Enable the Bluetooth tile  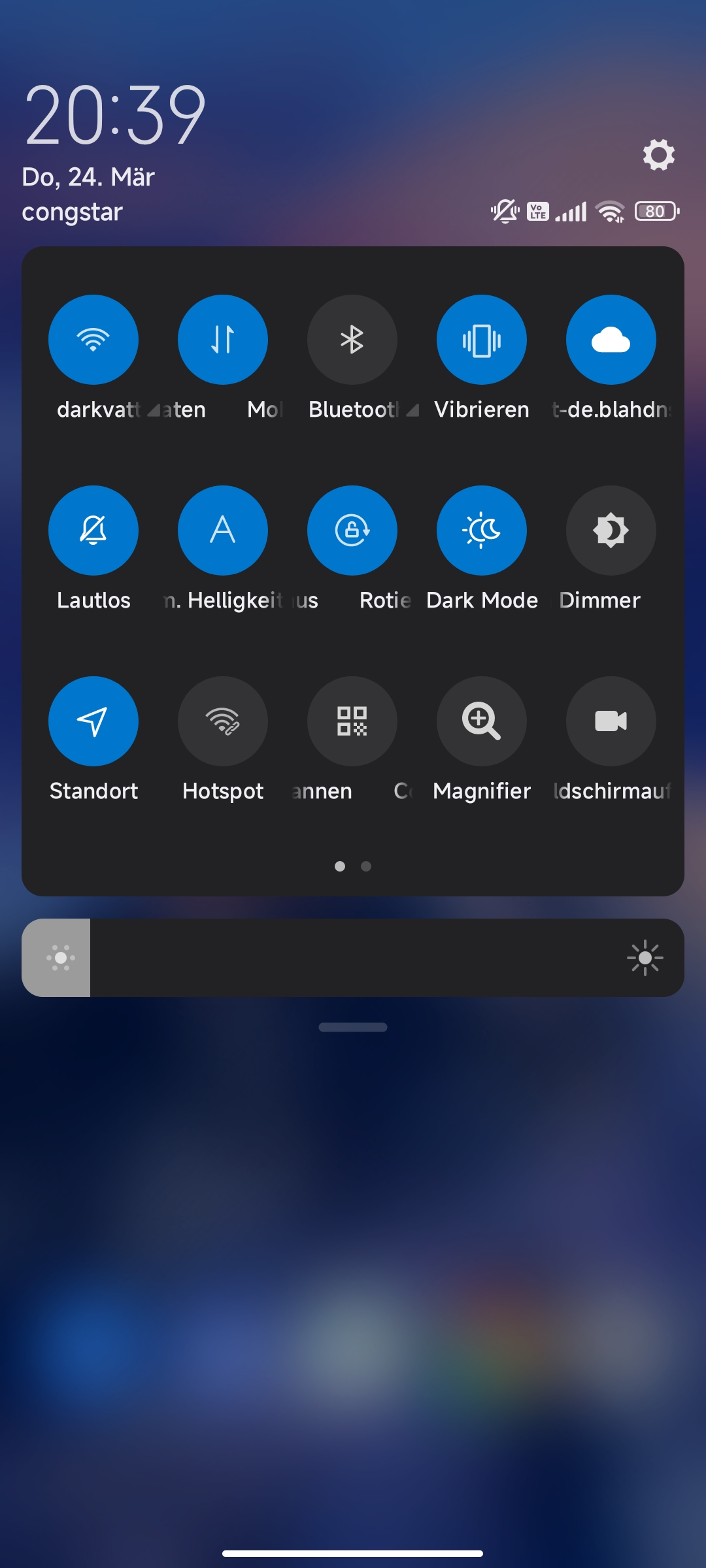pos(352,340)
